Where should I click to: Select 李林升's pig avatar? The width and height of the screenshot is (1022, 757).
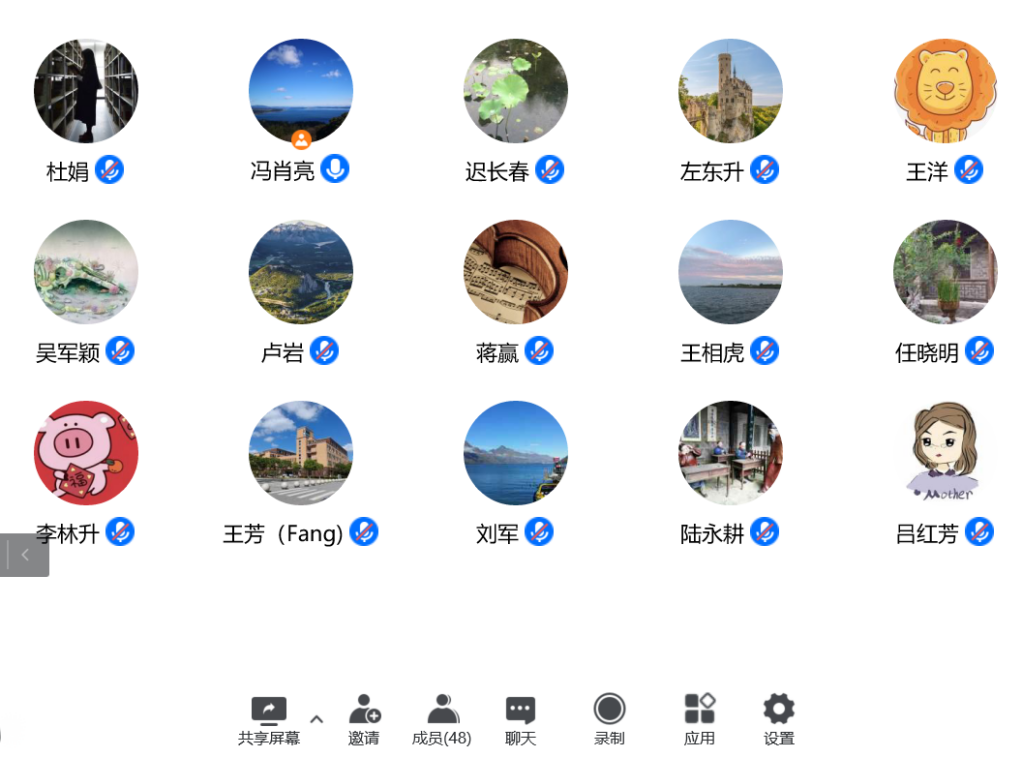[x=86, y=453]
